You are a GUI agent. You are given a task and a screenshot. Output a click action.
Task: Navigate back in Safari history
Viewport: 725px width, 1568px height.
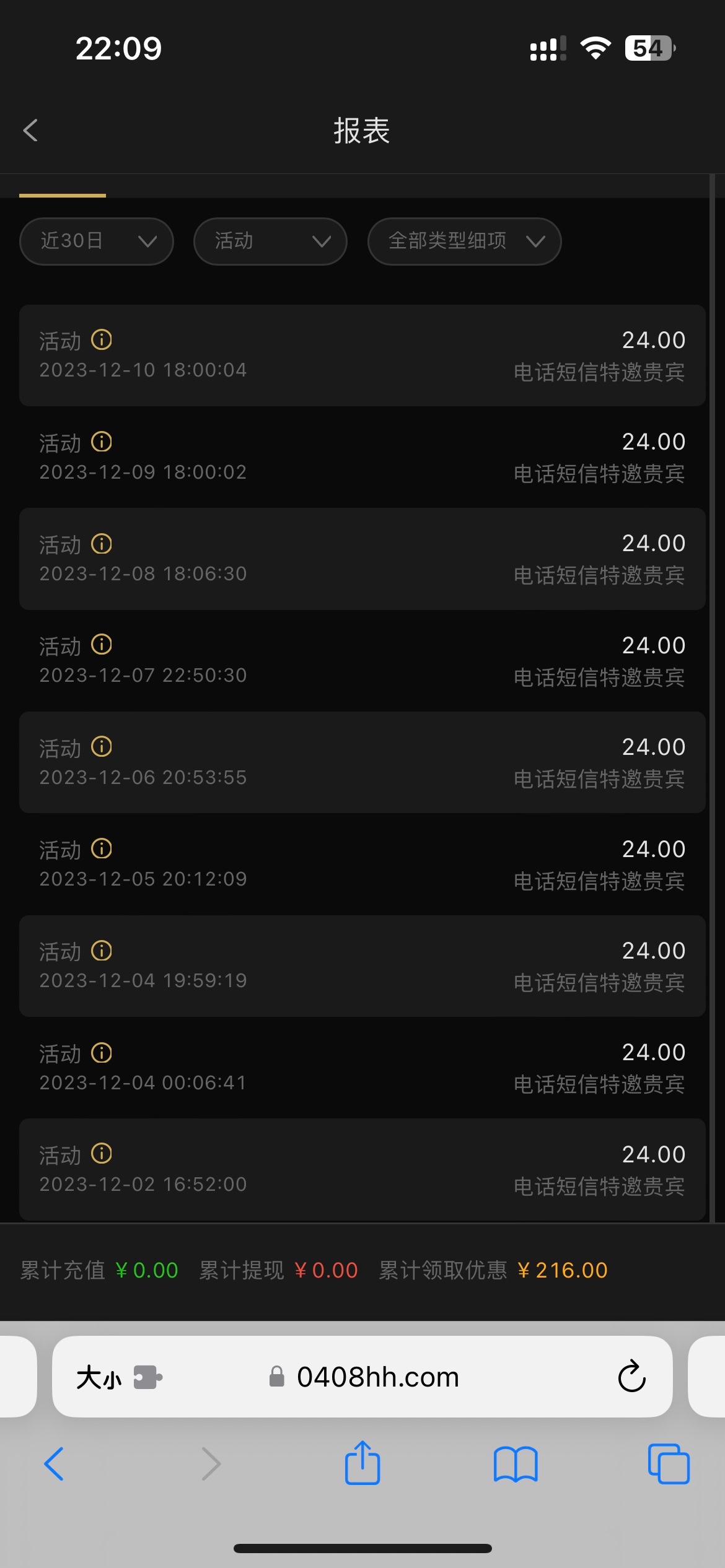click(55, 1464)
